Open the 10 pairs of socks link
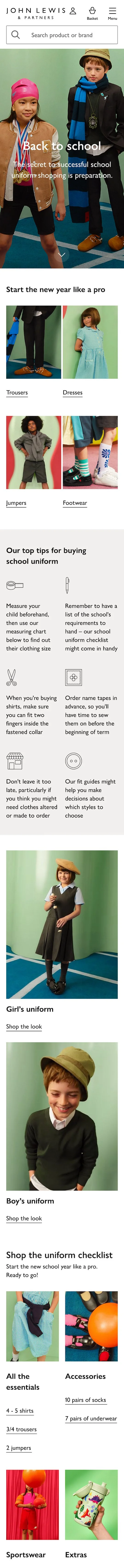 click(85, 1400)
